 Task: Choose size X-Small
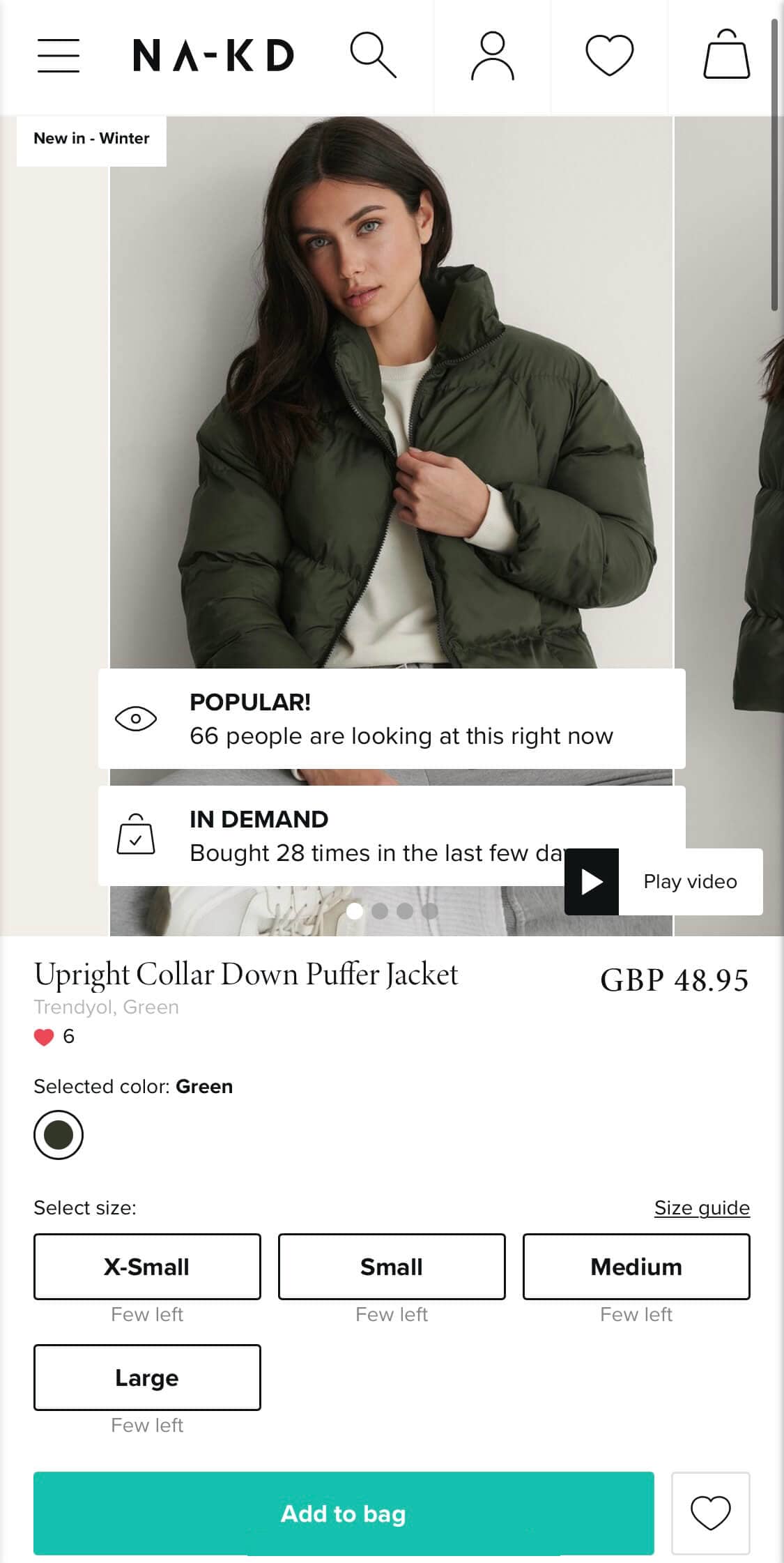coord(147,1267)
